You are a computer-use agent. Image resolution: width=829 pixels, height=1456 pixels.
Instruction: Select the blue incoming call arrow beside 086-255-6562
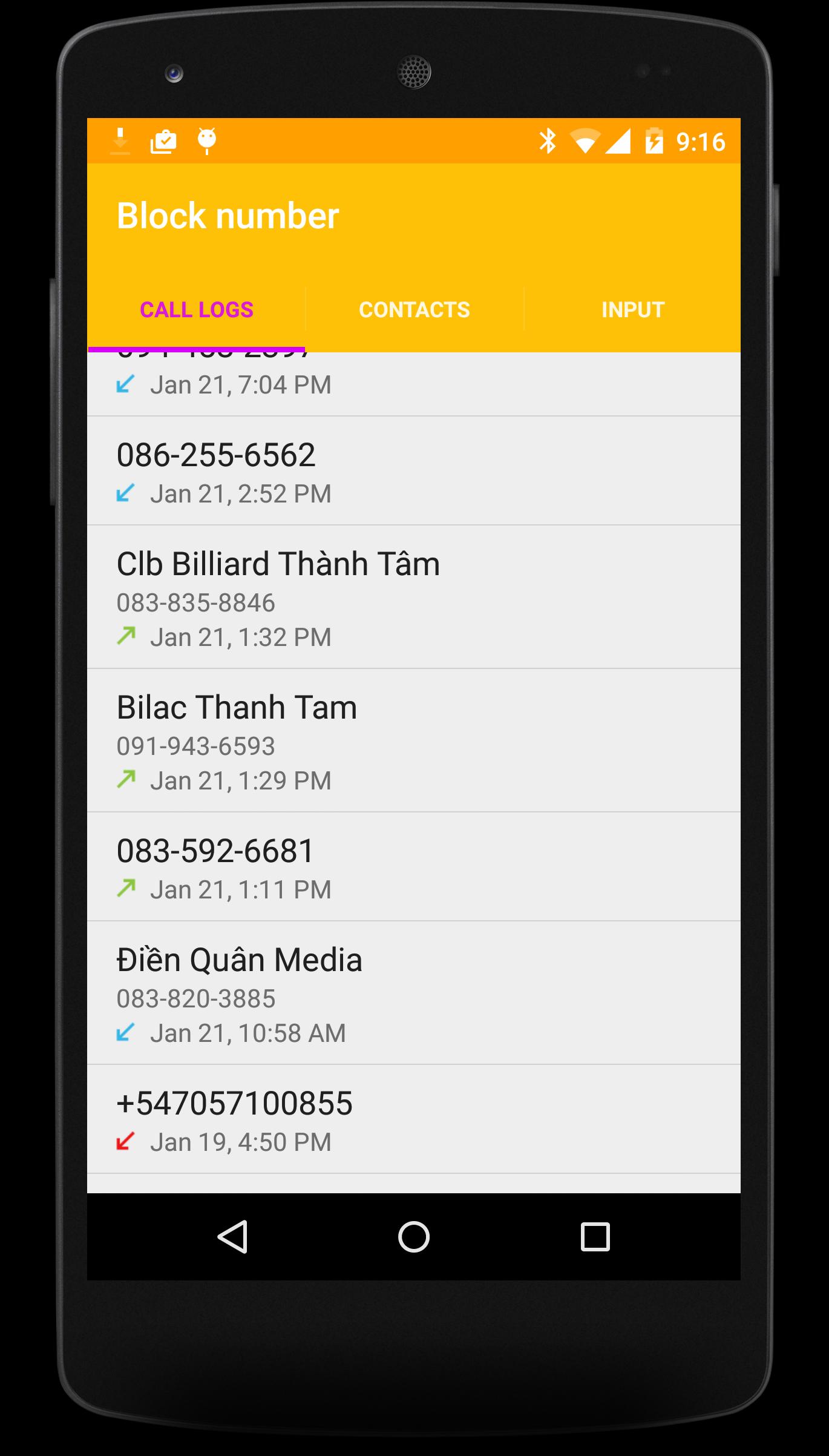pyautogui.click(x=125, y=494)
